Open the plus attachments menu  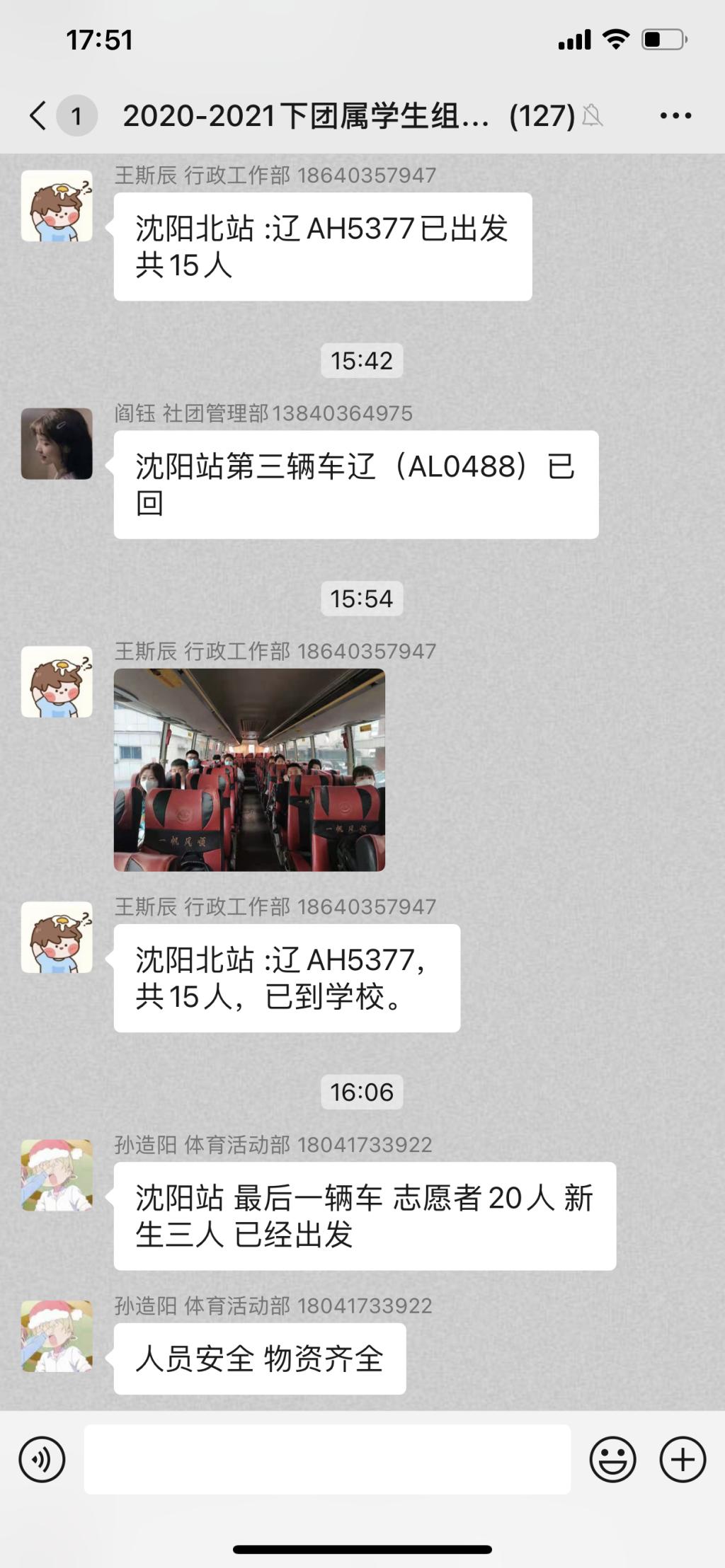pyautogui.click(x=683, y=1459)
